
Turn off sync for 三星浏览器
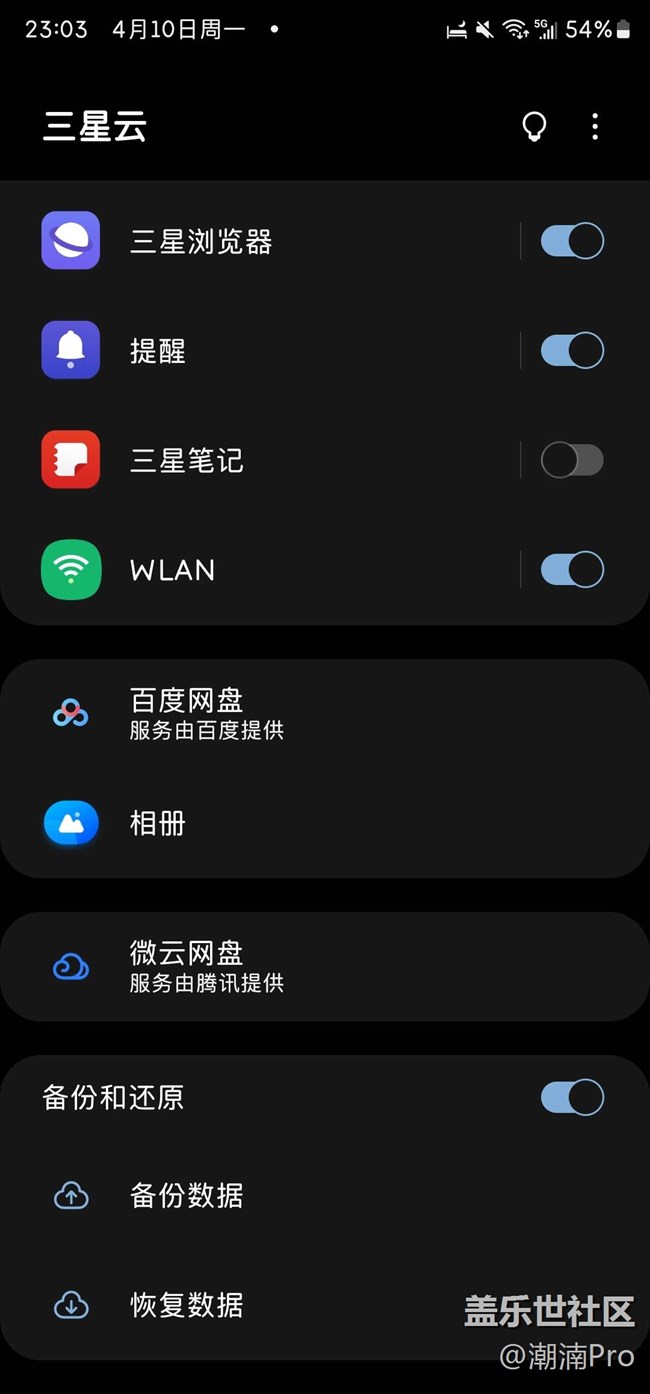[x=572, y=241]
